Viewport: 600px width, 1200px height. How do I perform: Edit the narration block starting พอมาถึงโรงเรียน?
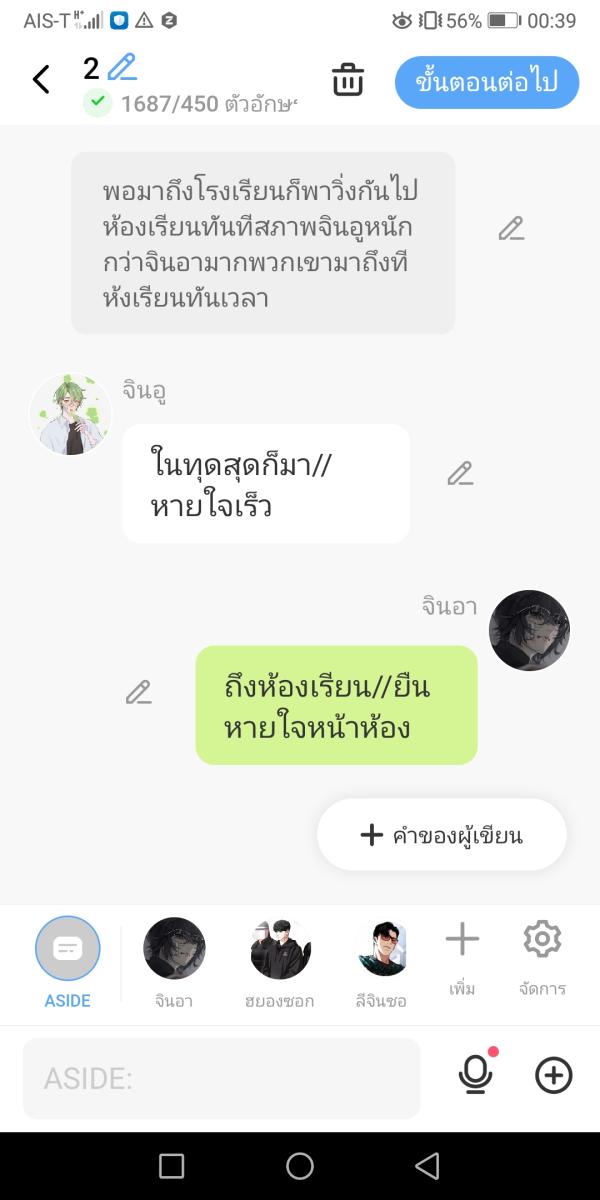[x=511, y=229]
